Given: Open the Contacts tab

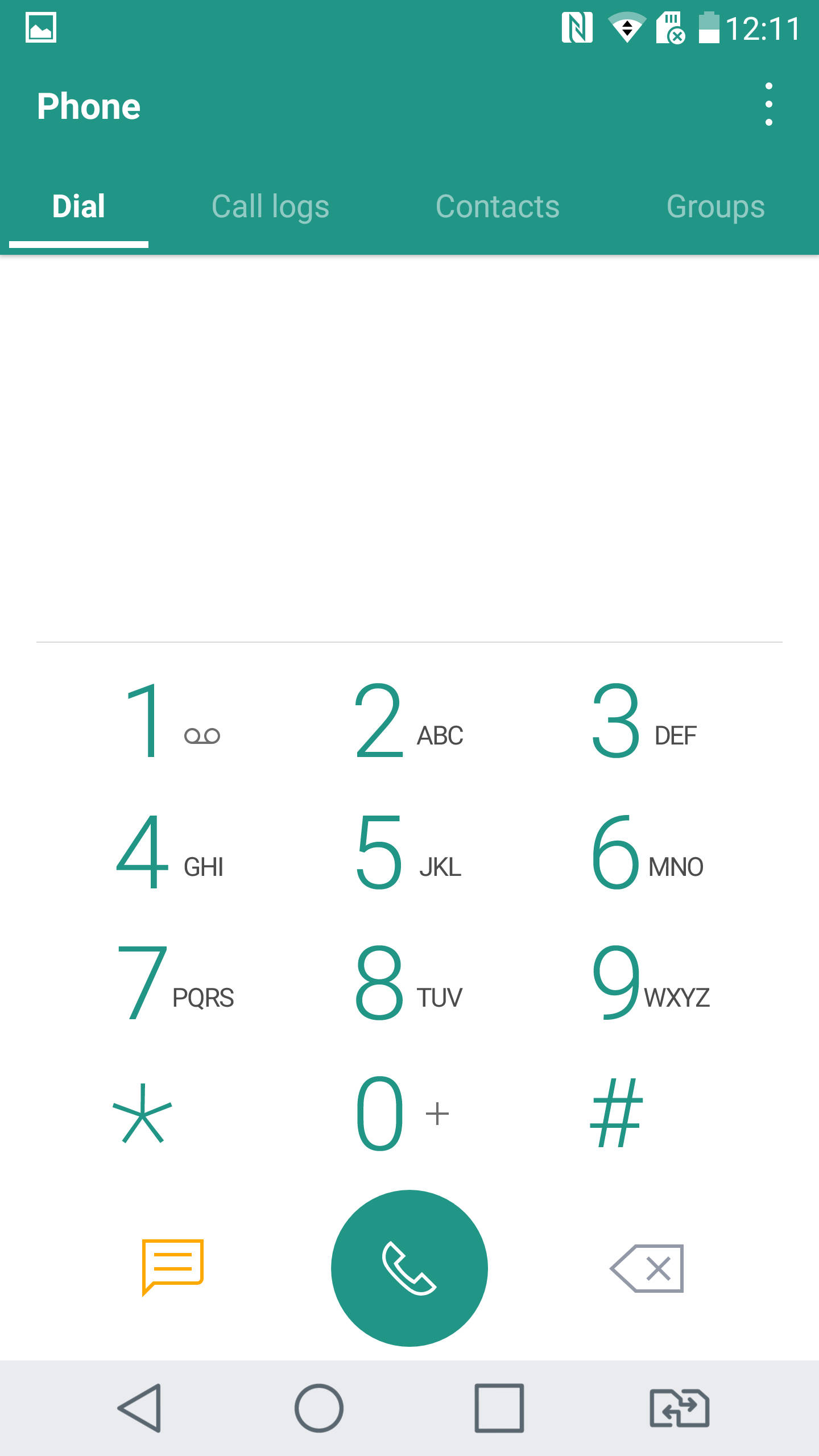Looking at the screenshot, I should (498, 206).
